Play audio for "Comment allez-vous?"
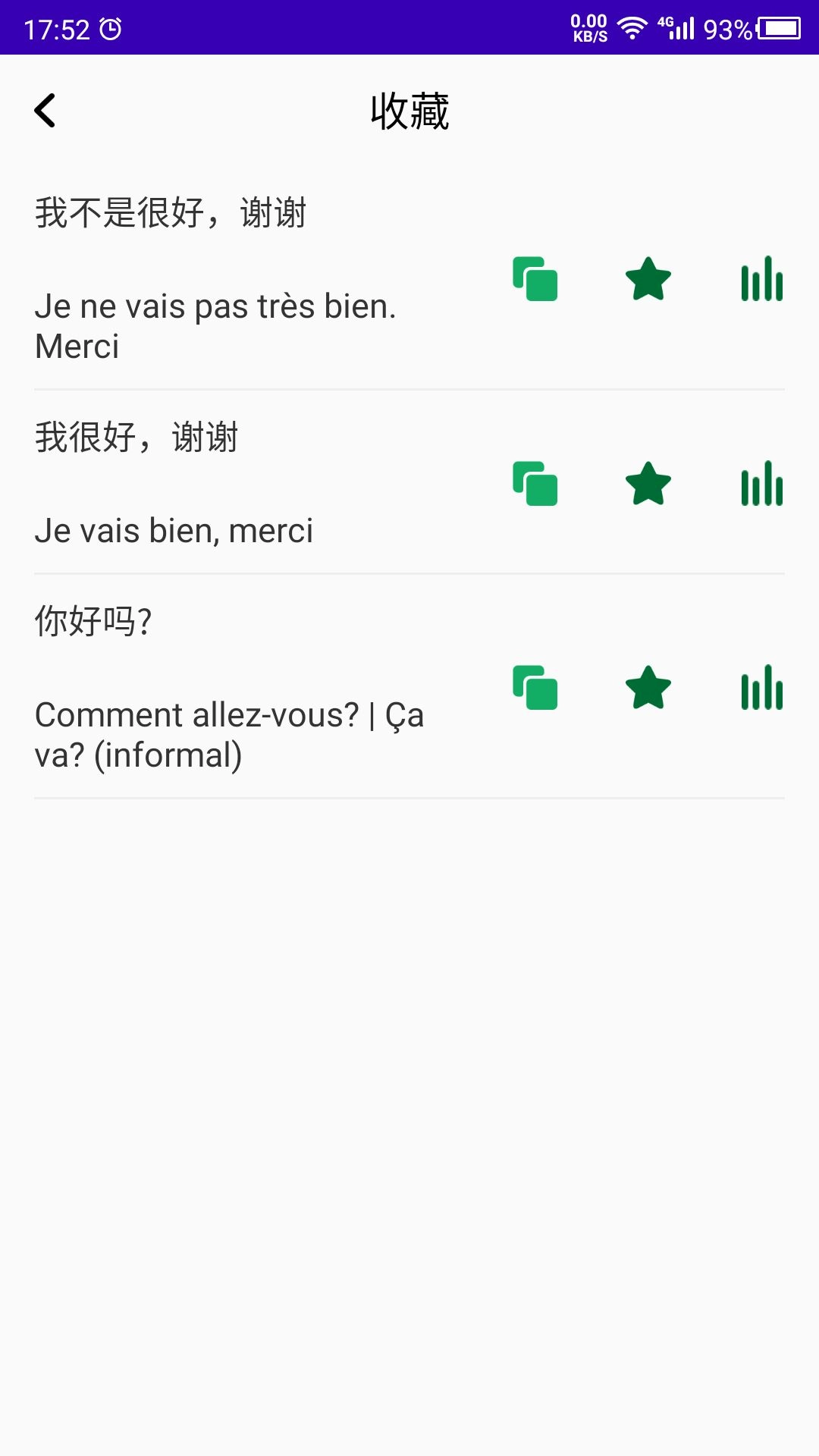The width and height of the screenshot is (819, 1456). 761,689
